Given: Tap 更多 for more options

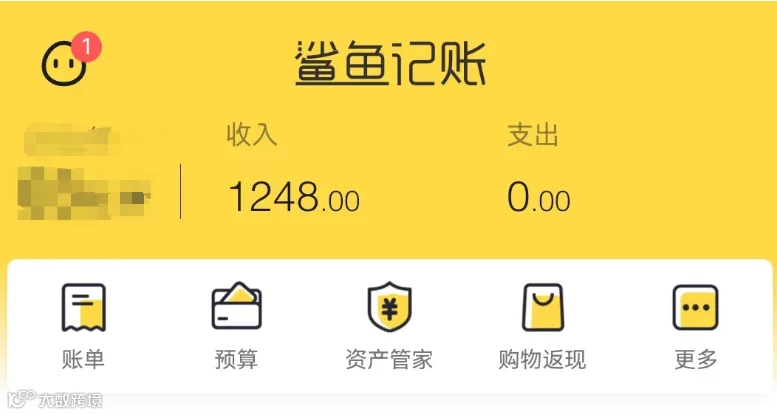Looking at the screenshot, I should (x=695, y=326).
